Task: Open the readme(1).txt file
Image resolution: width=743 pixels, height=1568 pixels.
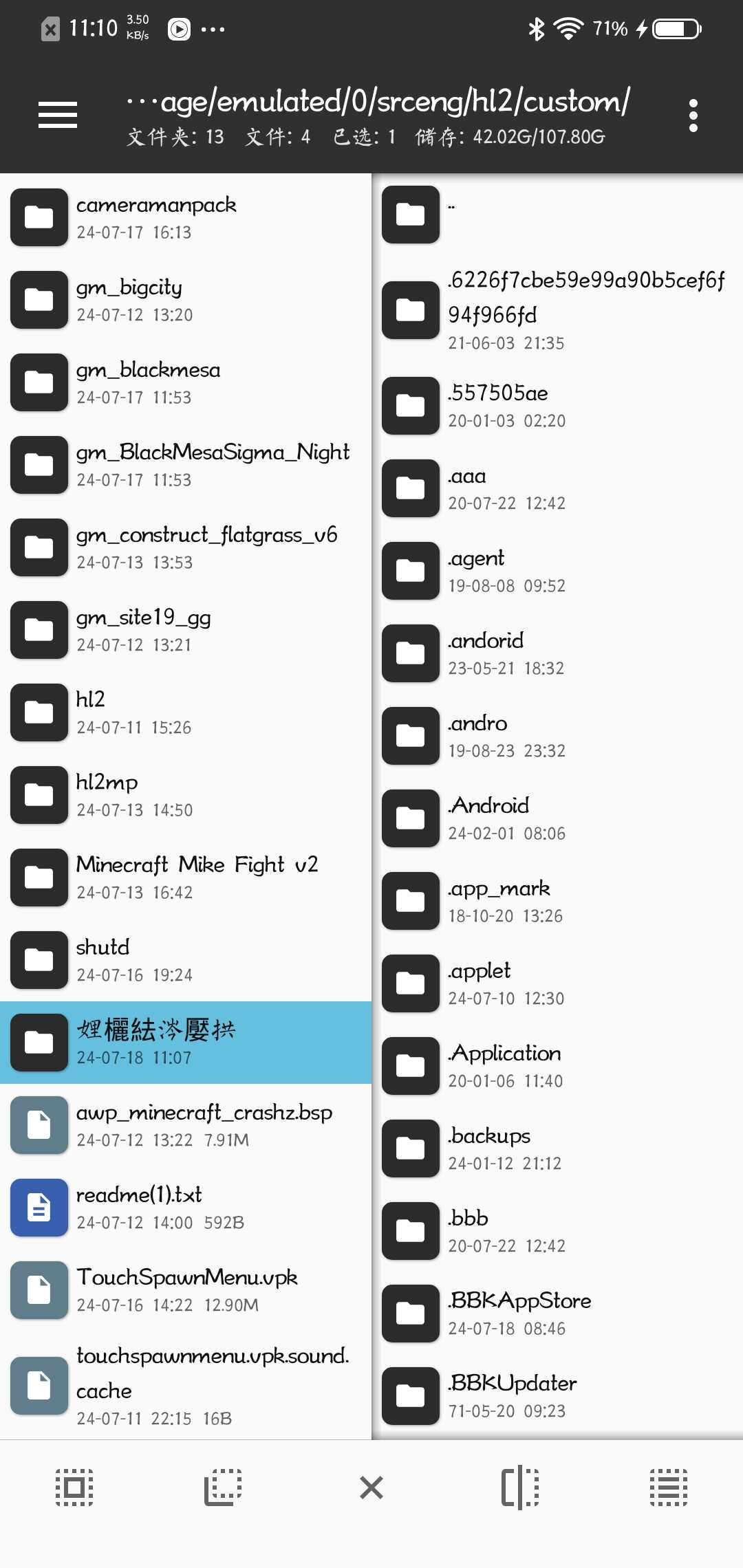Action: pos(186,1208)
